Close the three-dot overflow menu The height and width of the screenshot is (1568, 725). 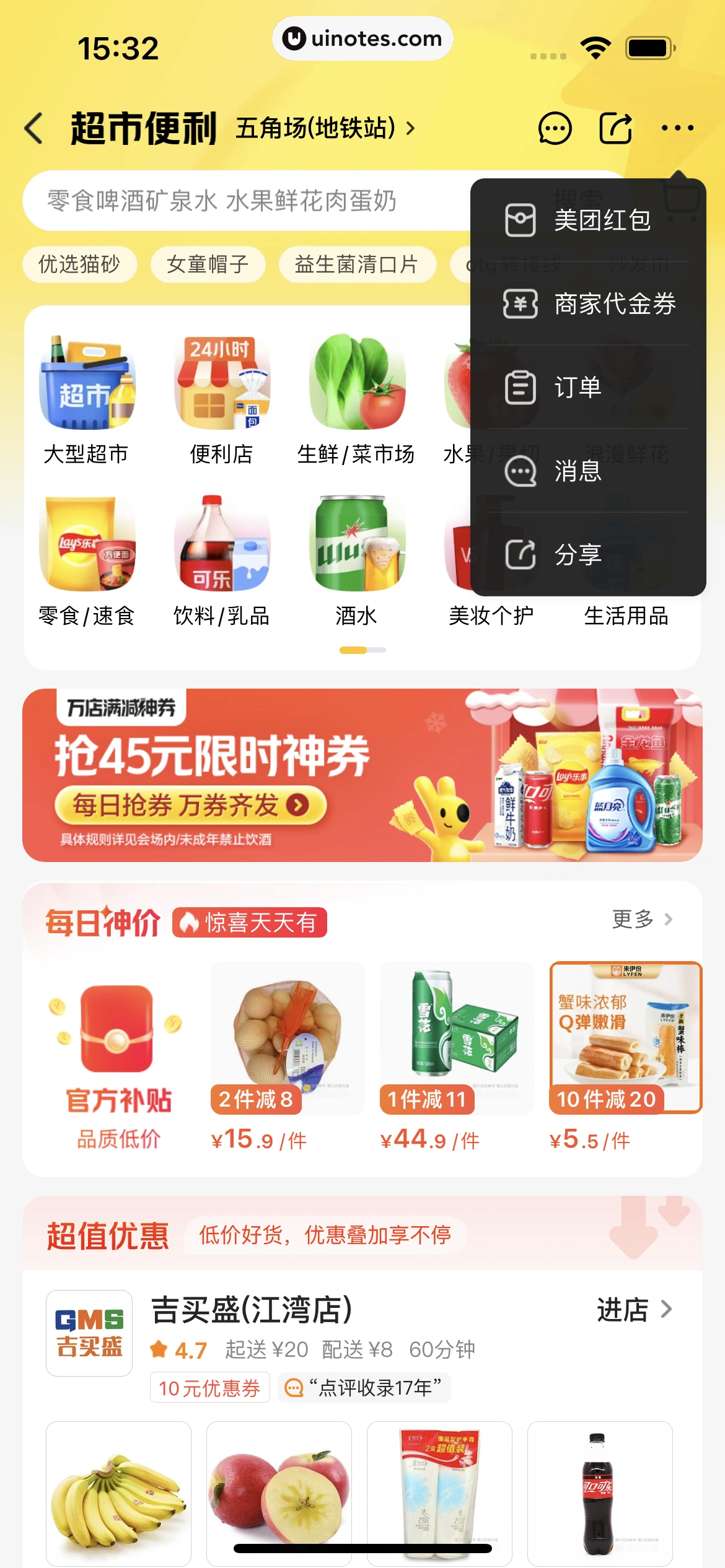(x=677, y=129)
